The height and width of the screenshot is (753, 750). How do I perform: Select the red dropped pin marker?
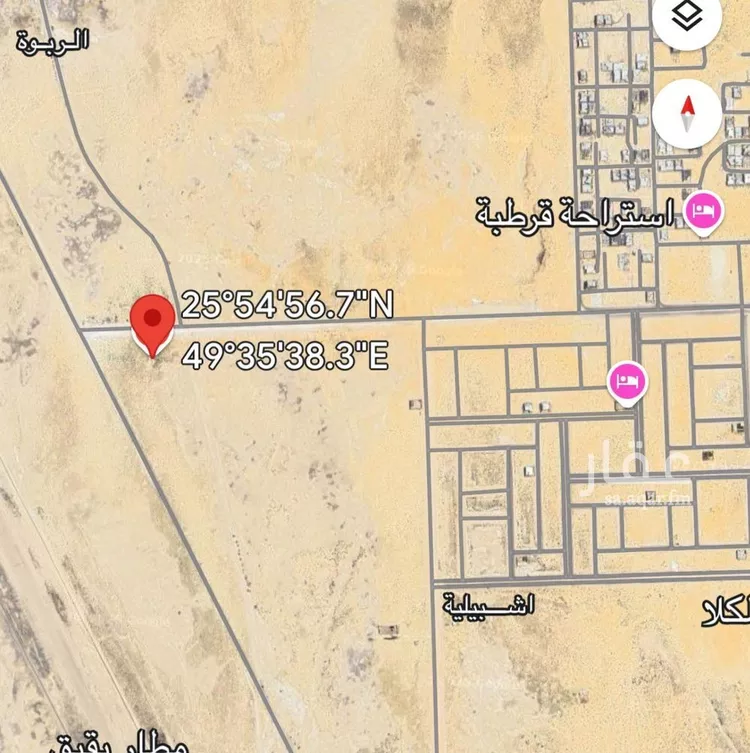(153, 321)
